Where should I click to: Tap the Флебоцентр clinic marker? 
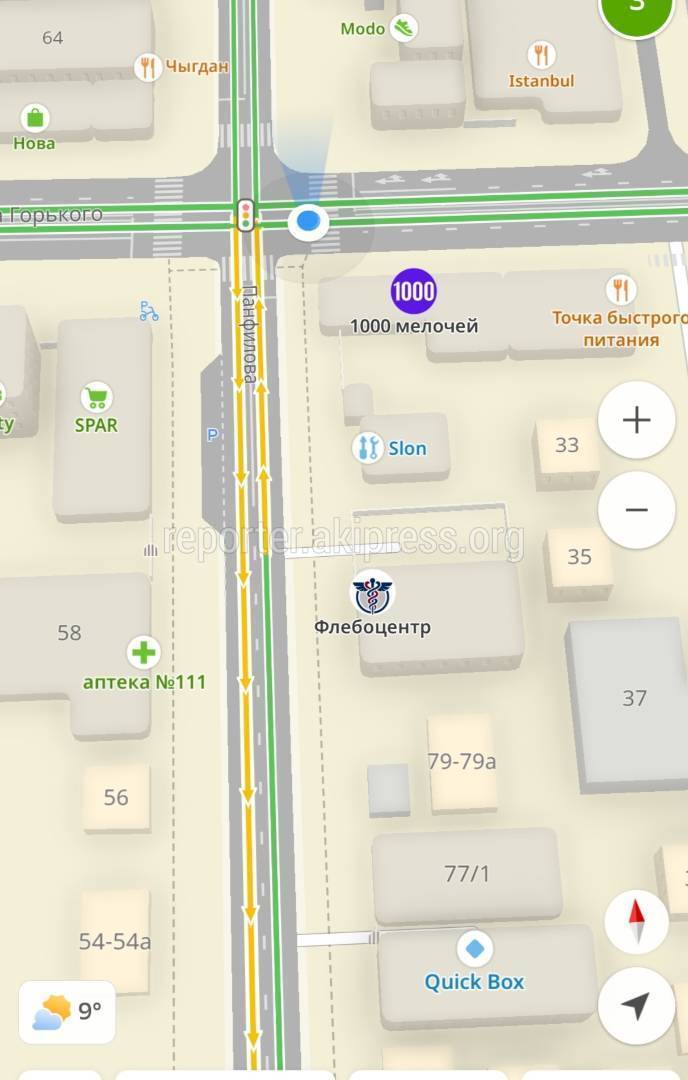[372, 596]
